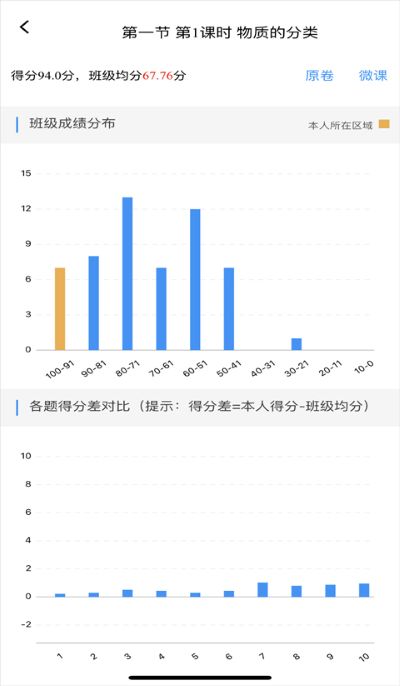Open the 微课 micro-lesson link
Image resolution: width=400 pixels, height=686 pixels.
tap(373, 75)
